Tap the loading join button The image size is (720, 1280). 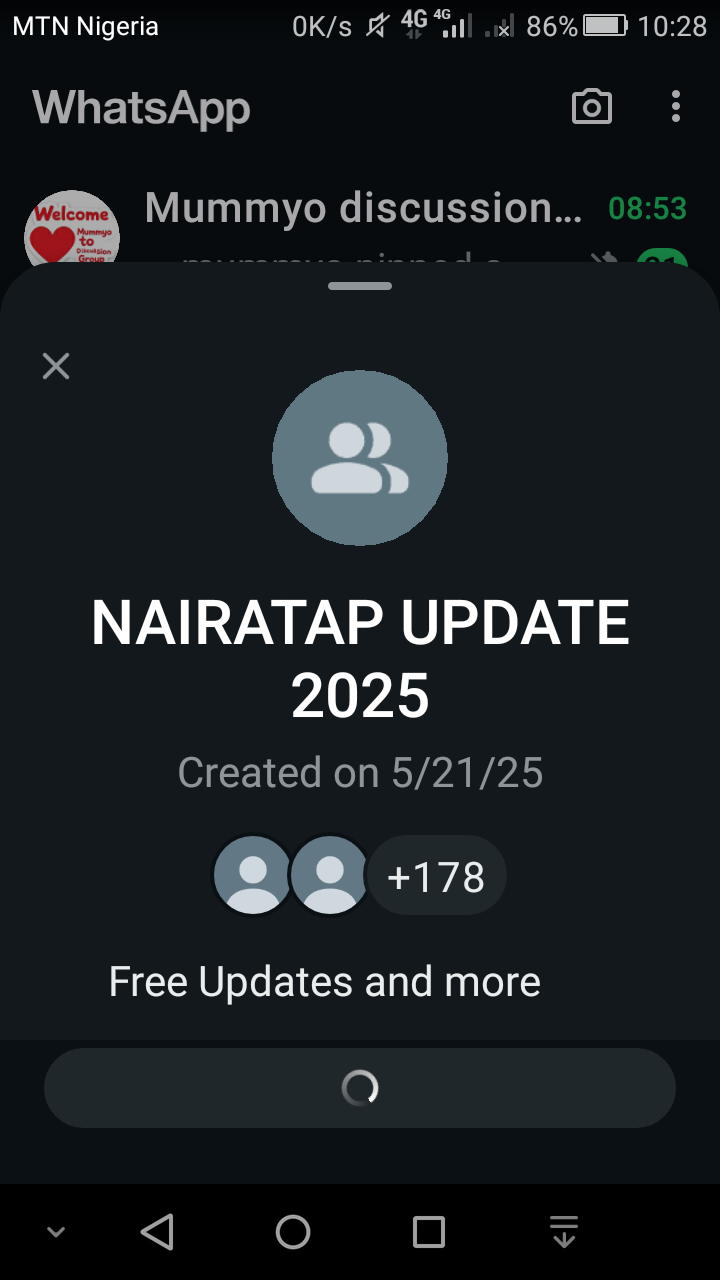[x=360, y=1088]
